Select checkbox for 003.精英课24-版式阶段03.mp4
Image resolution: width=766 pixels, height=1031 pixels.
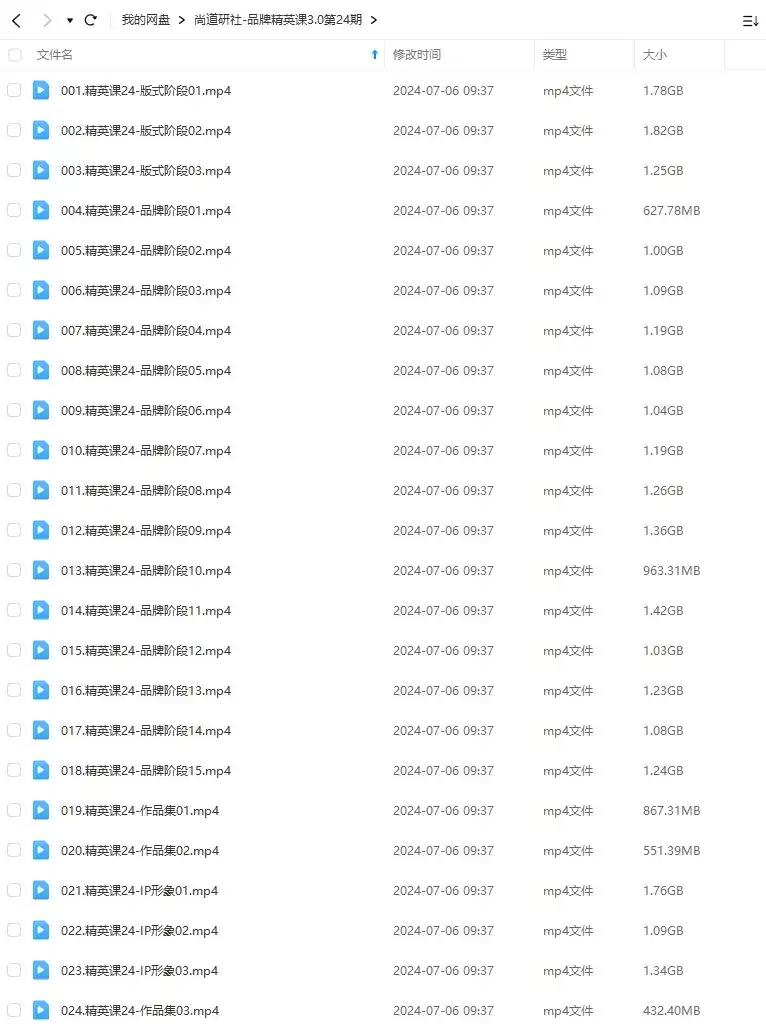[14, 171]
